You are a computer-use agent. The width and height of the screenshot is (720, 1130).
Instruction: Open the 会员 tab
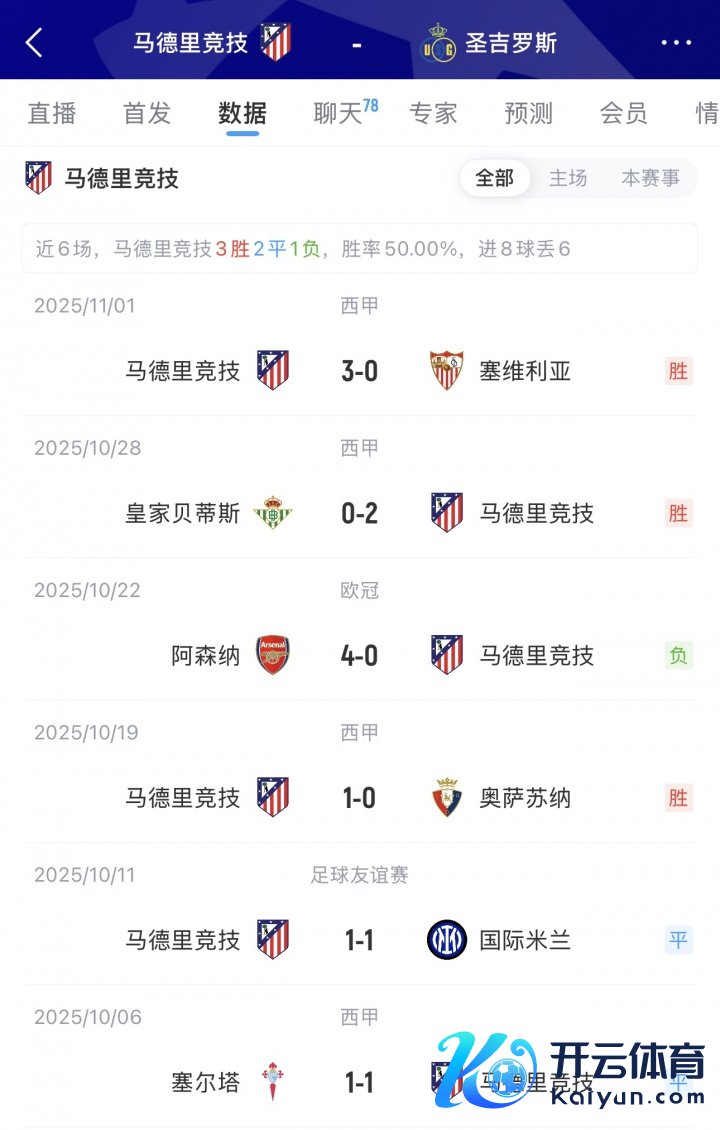coord(623,113)
